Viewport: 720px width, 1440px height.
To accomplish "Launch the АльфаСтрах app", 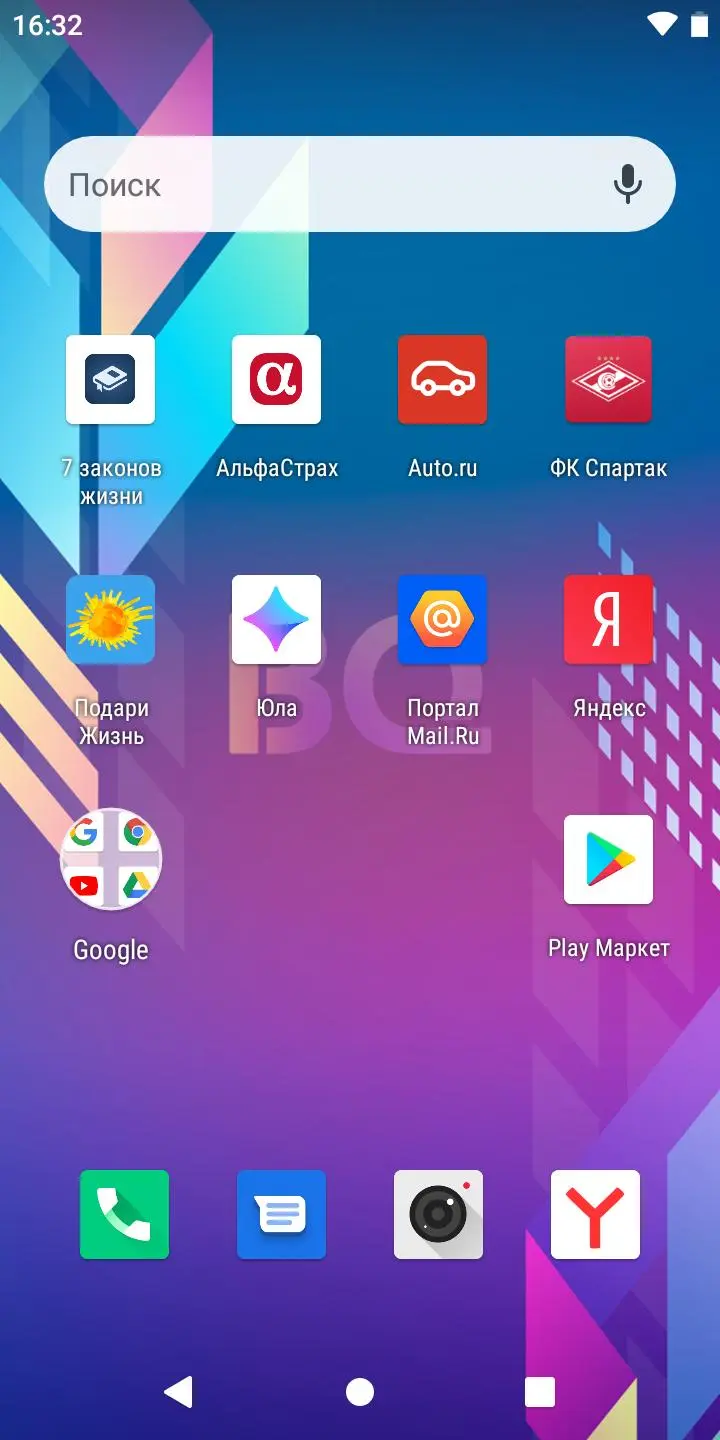I will click(276, 380).
